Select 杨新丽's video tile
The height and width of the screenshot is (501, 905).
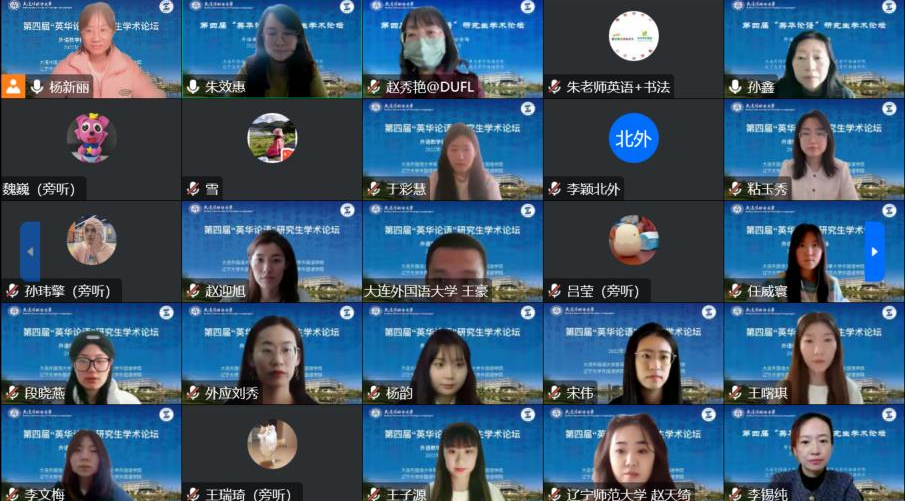click(90, 48)
